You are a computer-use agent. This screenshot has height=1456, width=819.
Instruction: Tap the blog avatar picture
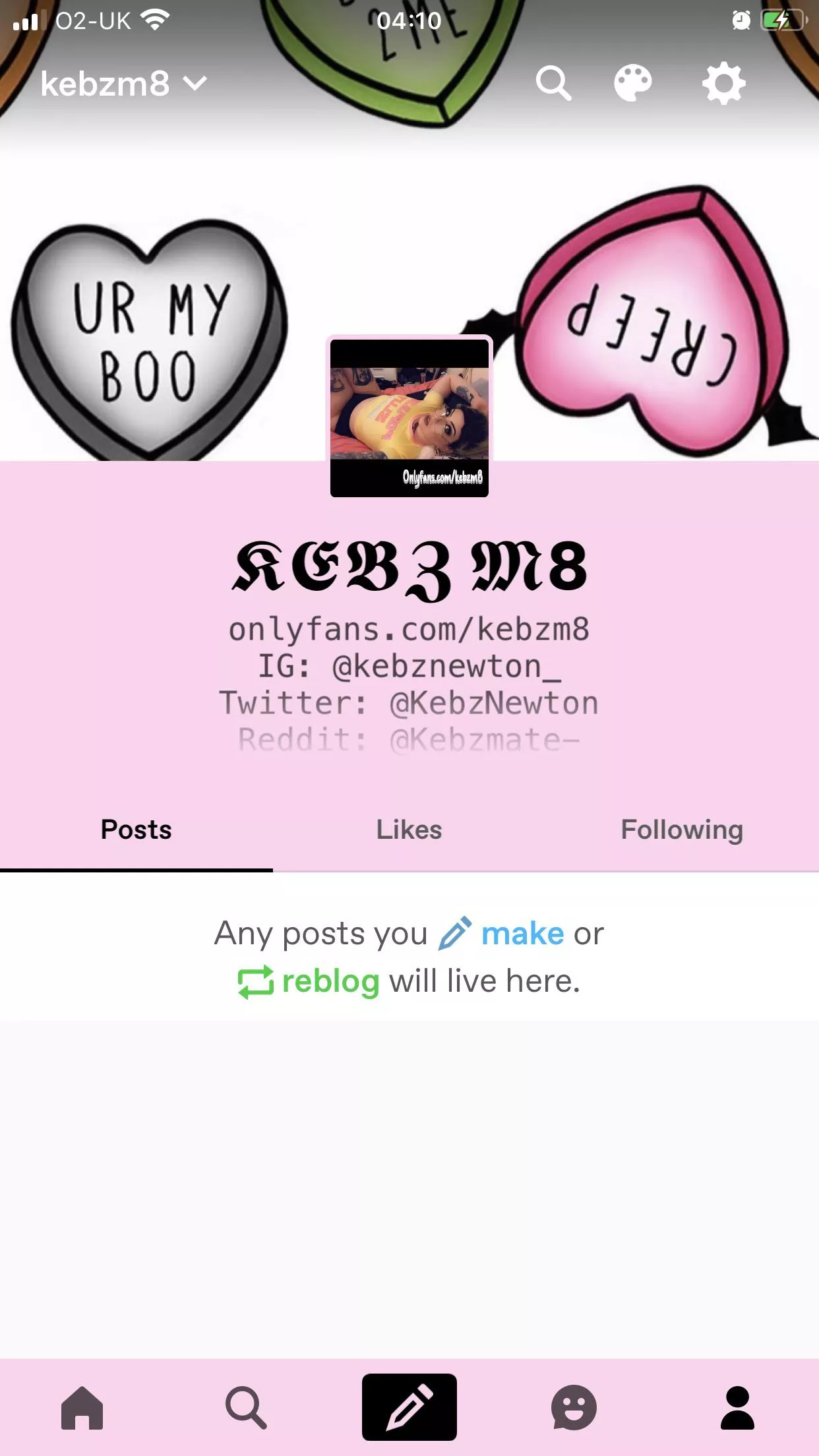[x=409, y=417]
